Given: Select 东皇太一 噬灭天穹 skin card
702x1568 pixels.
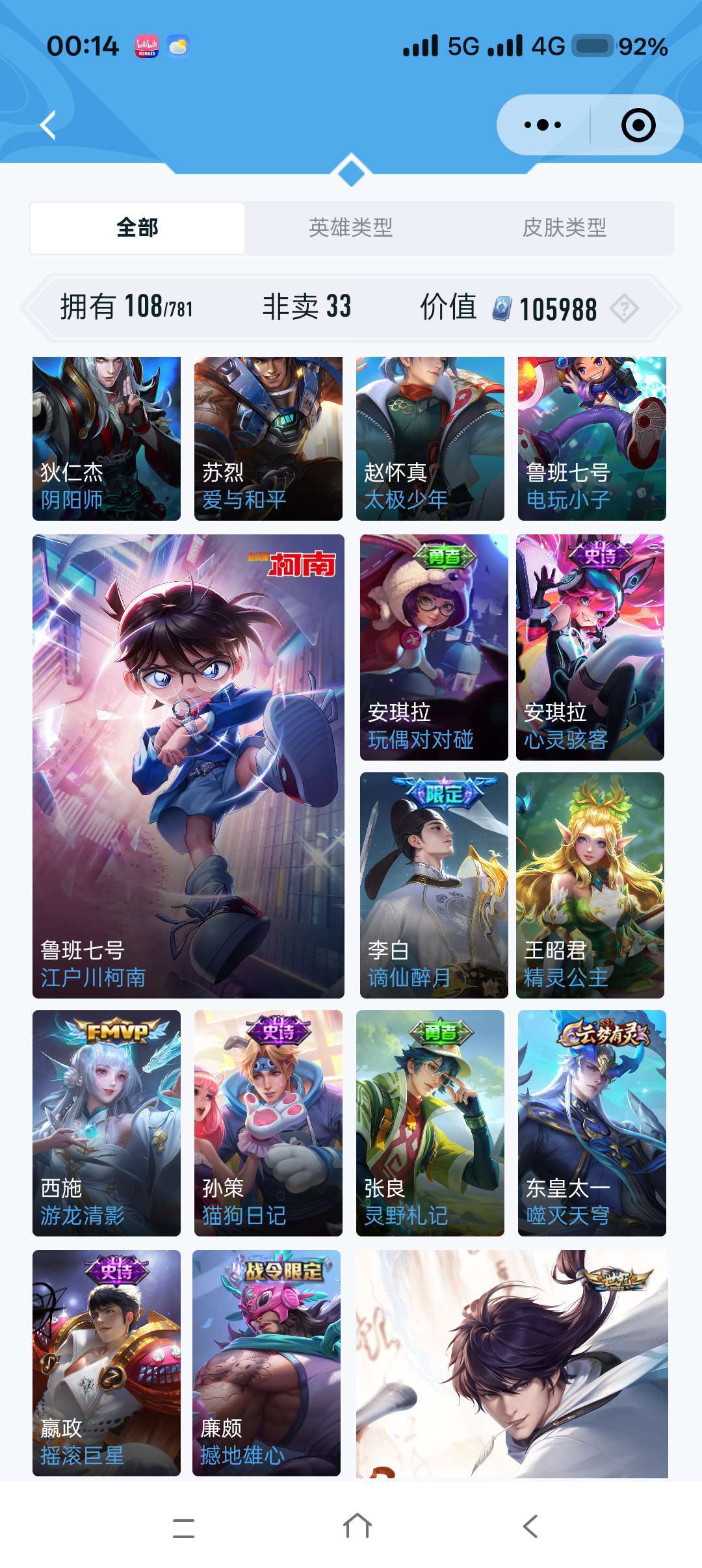Looking at the screenshot, I should [x=592, y=1123].
